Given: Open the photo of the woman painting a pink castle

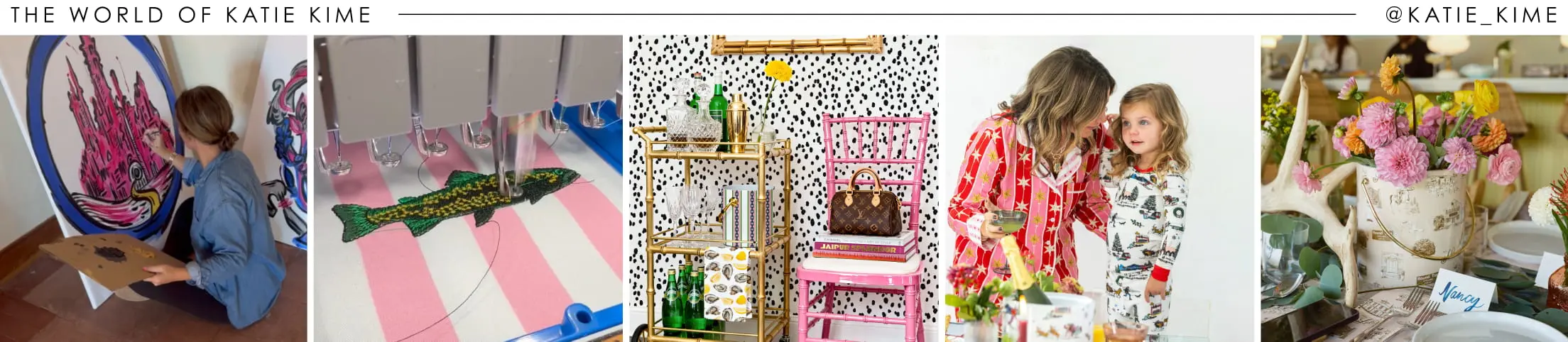Looking at the screenshot, I should [153, 189].
